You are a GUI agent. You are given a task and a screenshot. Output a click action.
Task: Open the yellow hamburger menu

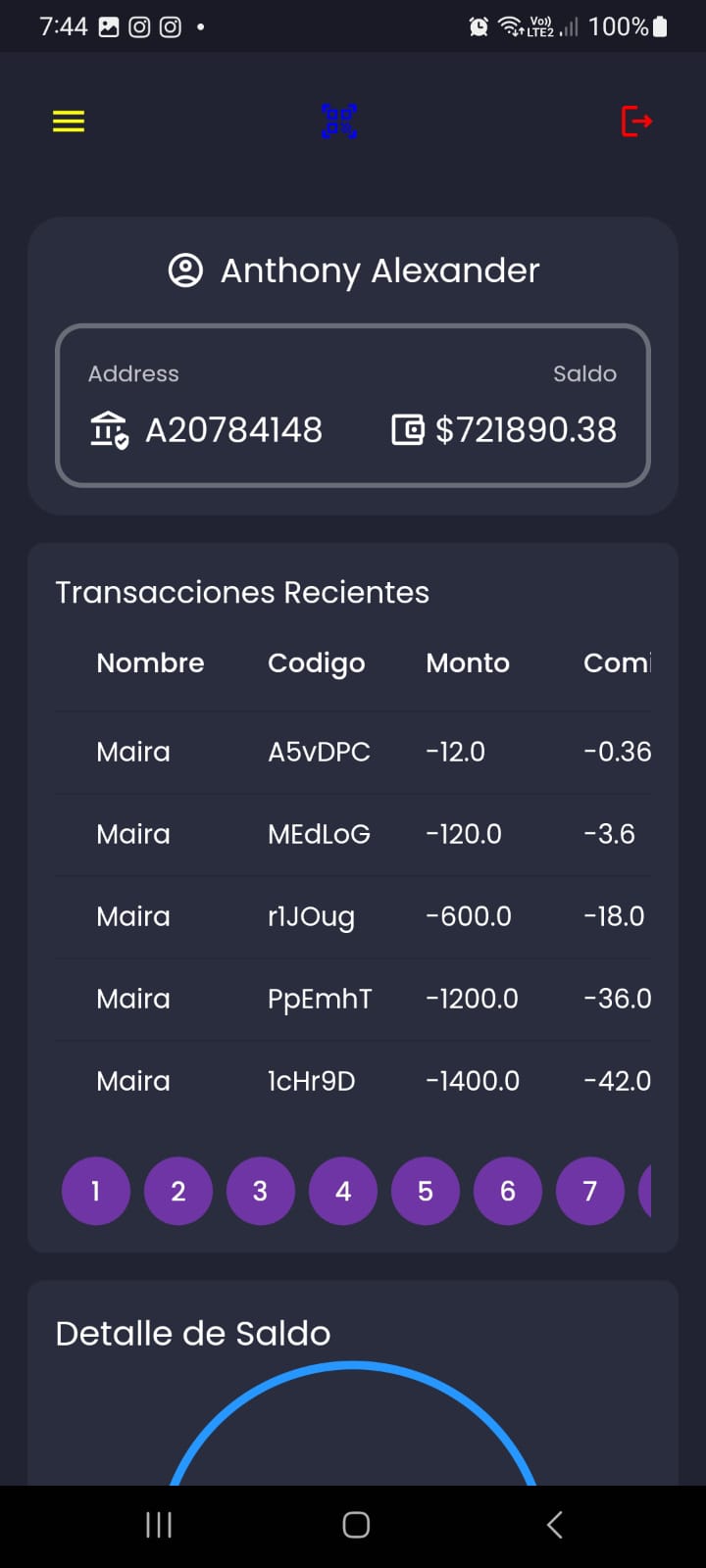click(69, 122)
